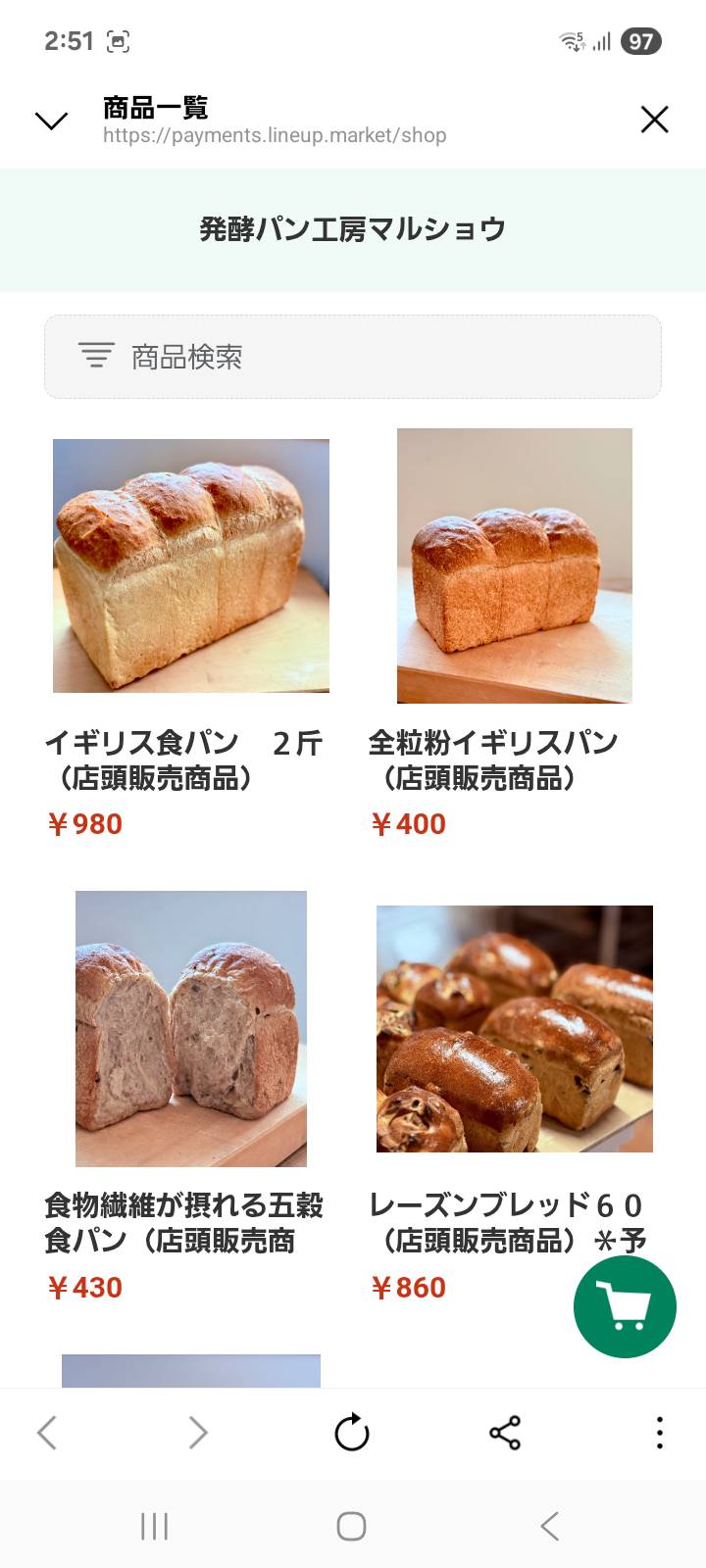
Task: Reload the shop page
Action: pos(352,1433)
